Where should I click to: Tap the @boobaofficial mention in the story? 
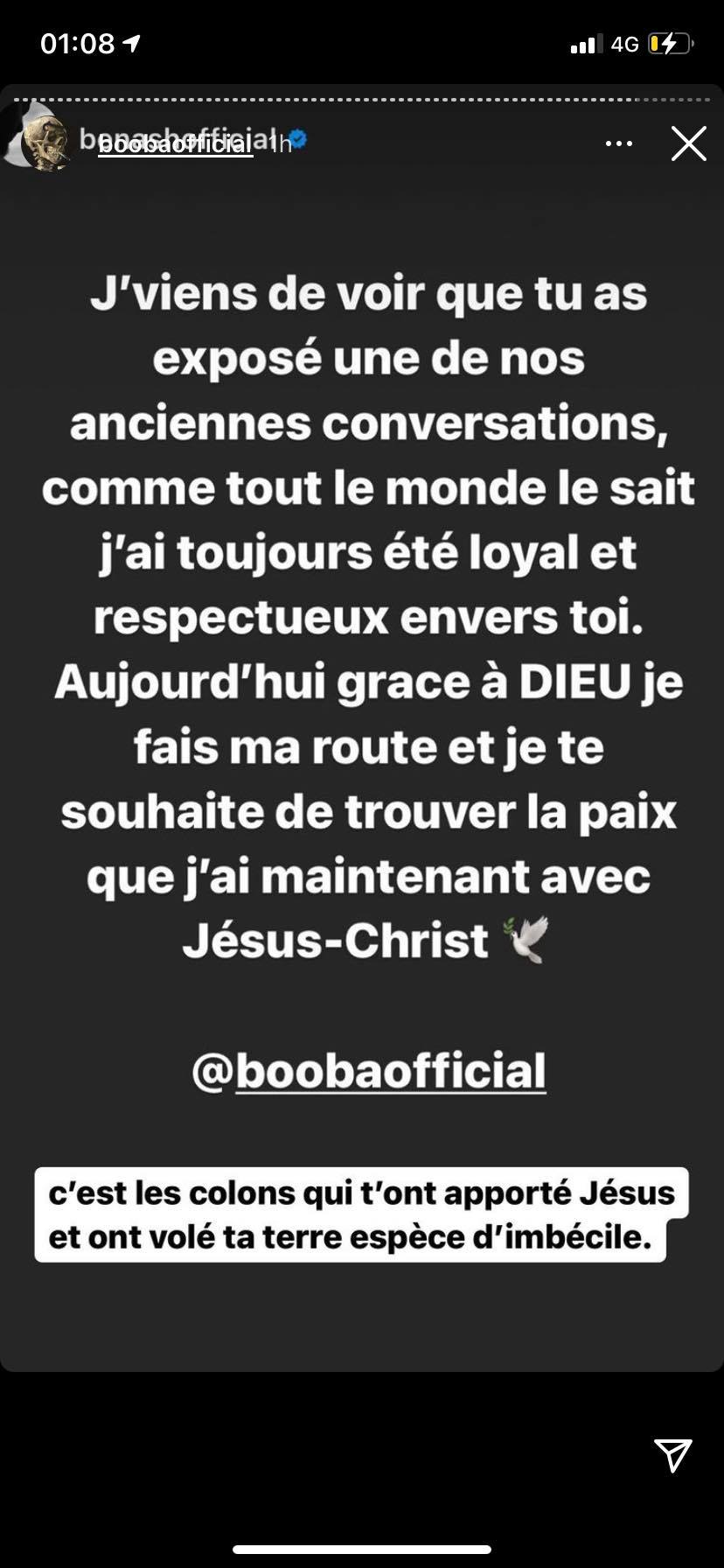(x=369, y=1071)
